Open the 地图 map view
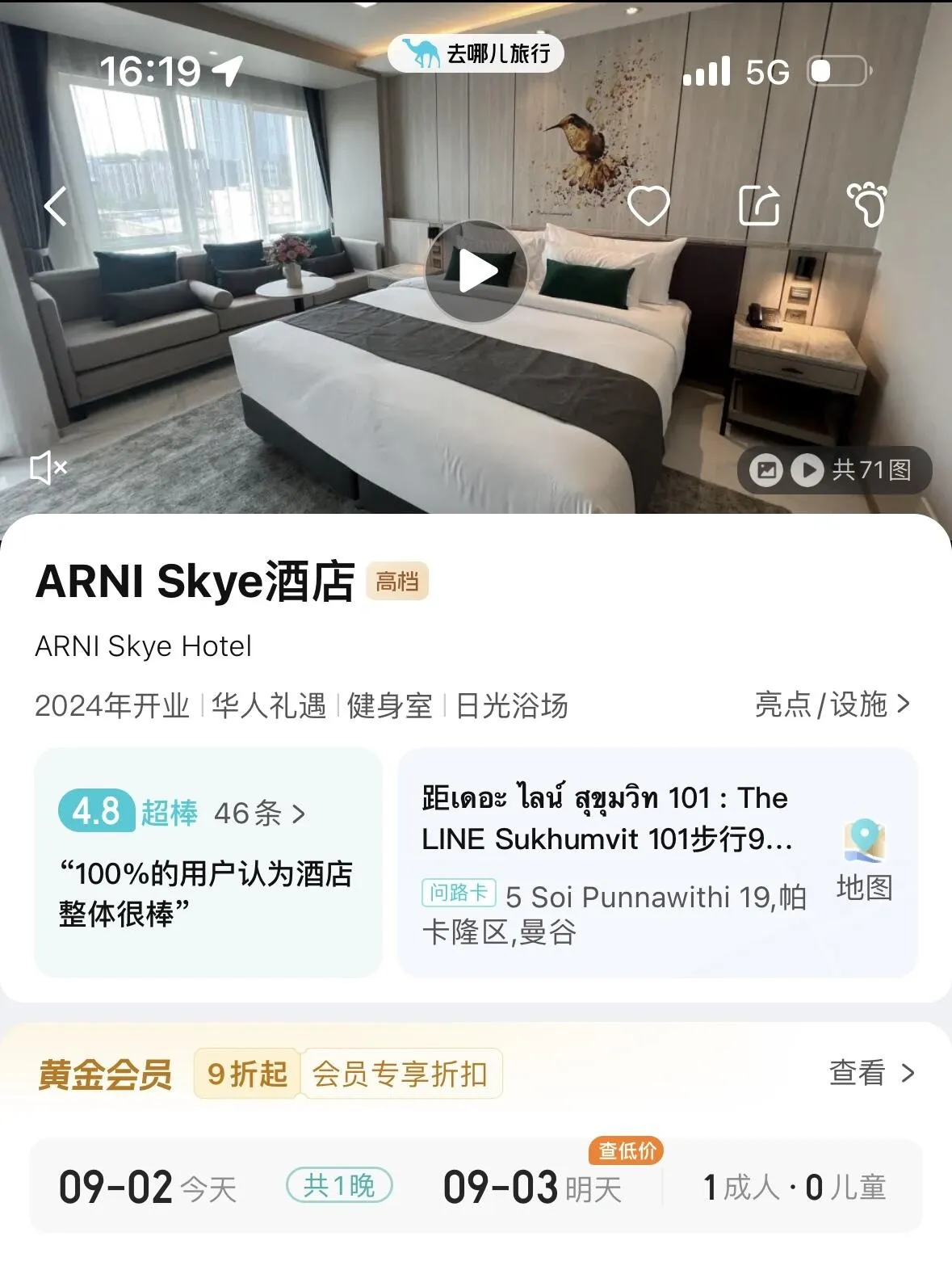This screenshot has width=952, height=1270. (864, 861)
